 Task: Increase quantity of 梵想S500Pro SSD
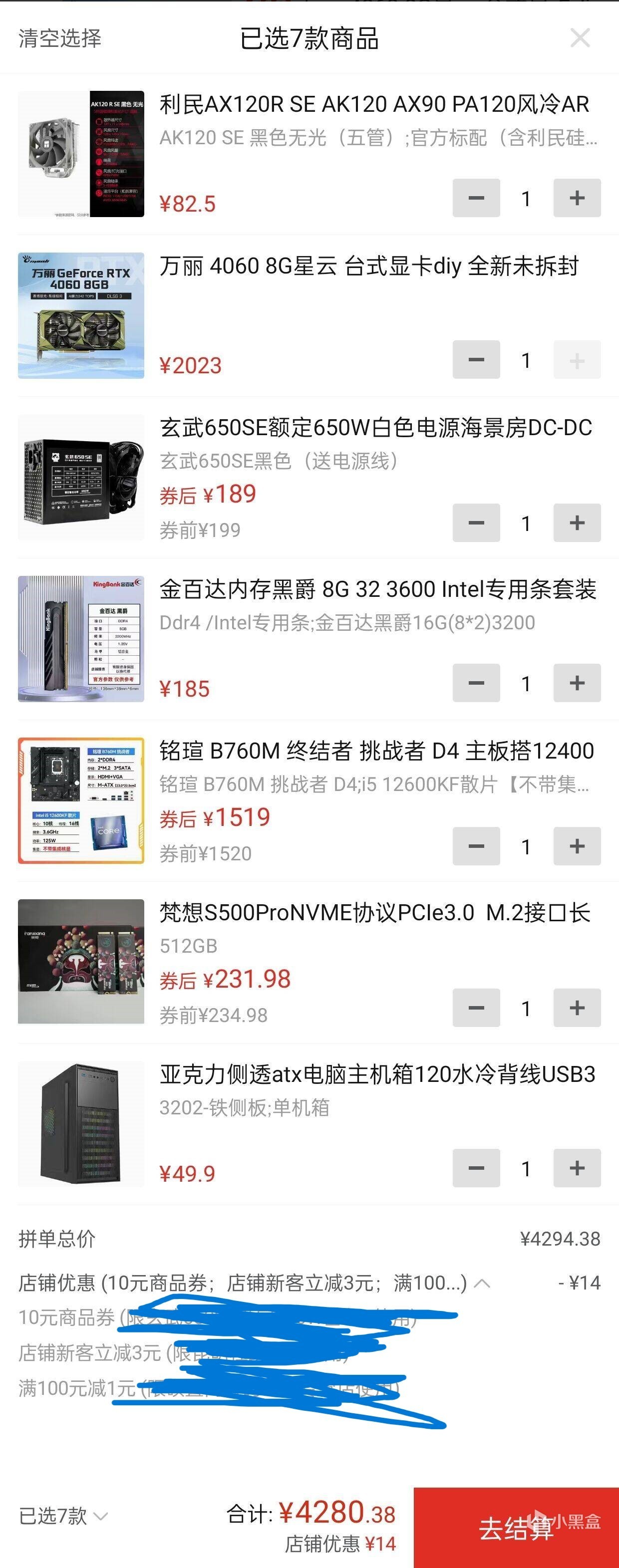(x=577, y=1008)
